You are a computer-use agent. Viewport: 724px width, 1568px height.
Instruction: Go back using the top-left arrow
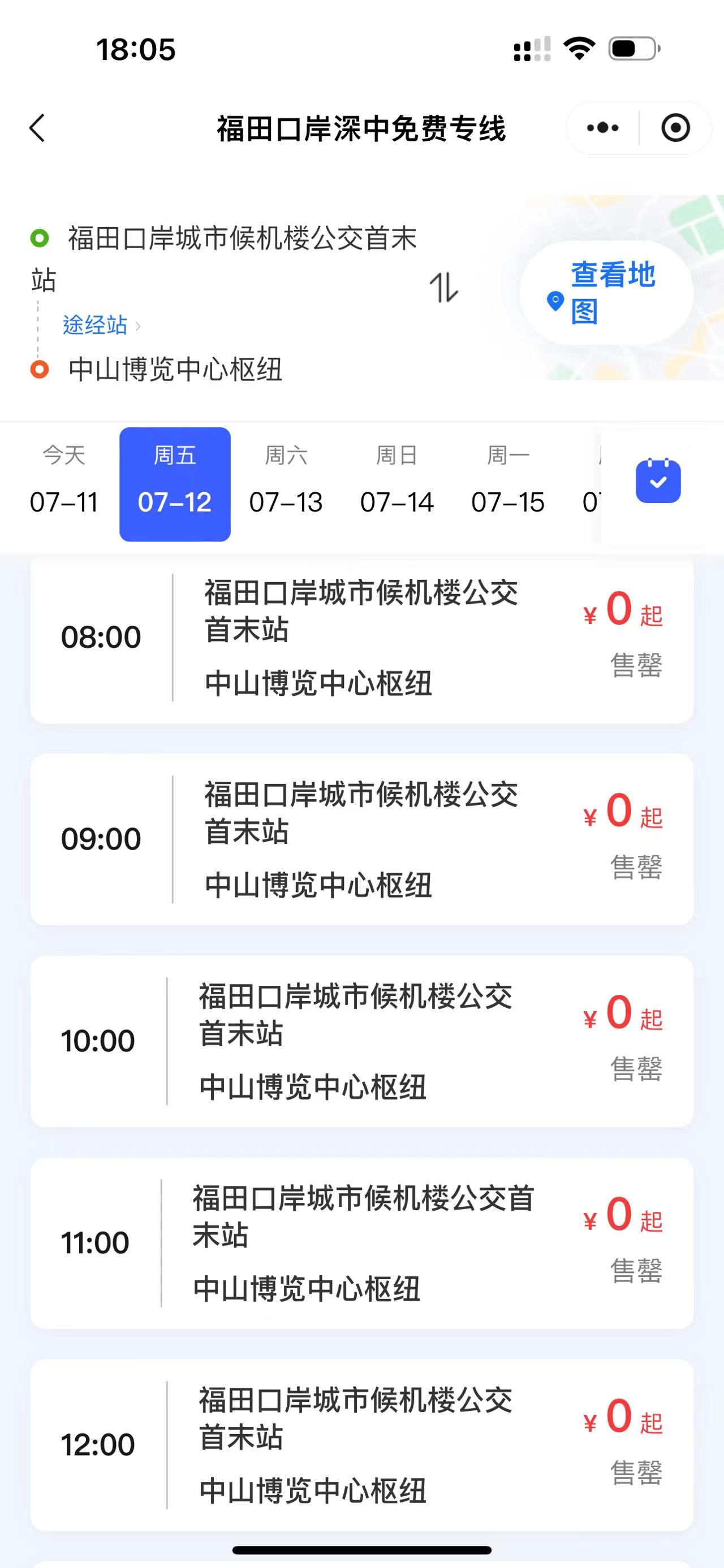38,128
